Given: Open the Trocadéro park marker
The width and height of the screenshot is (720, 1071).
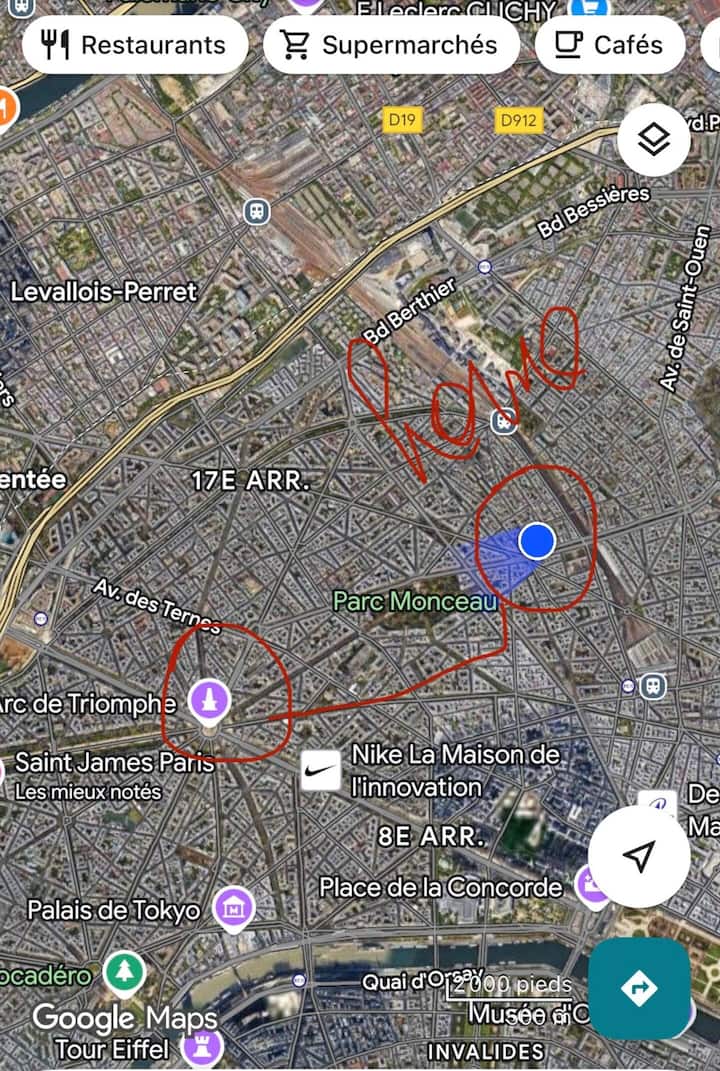Looking at the screenshot, I should 123,972.
